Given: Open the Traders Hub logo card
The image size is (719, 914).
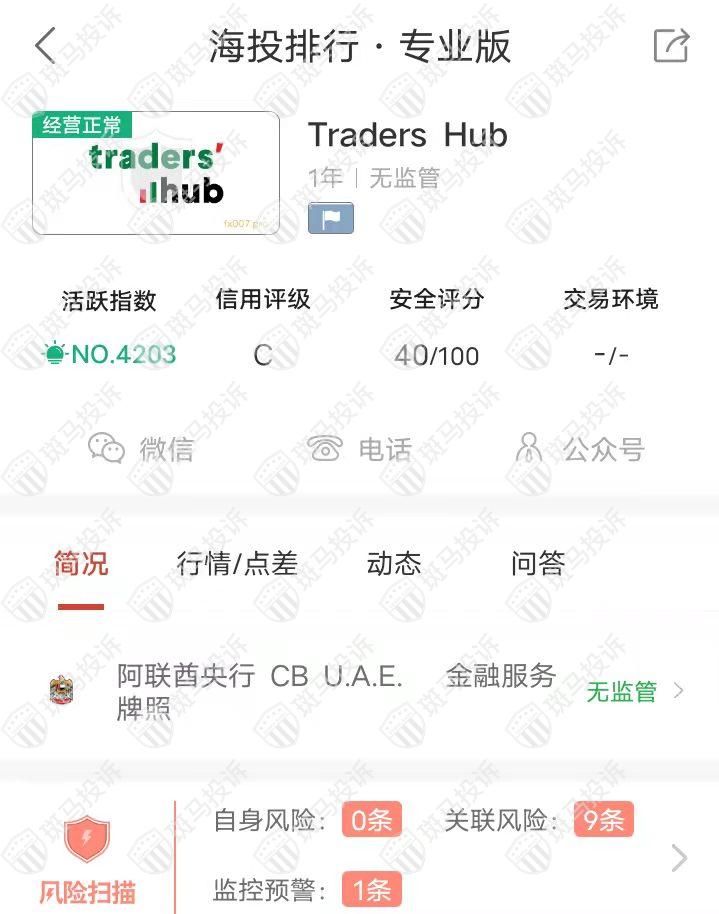Looking at the screenshot, I should coord(156,173).
